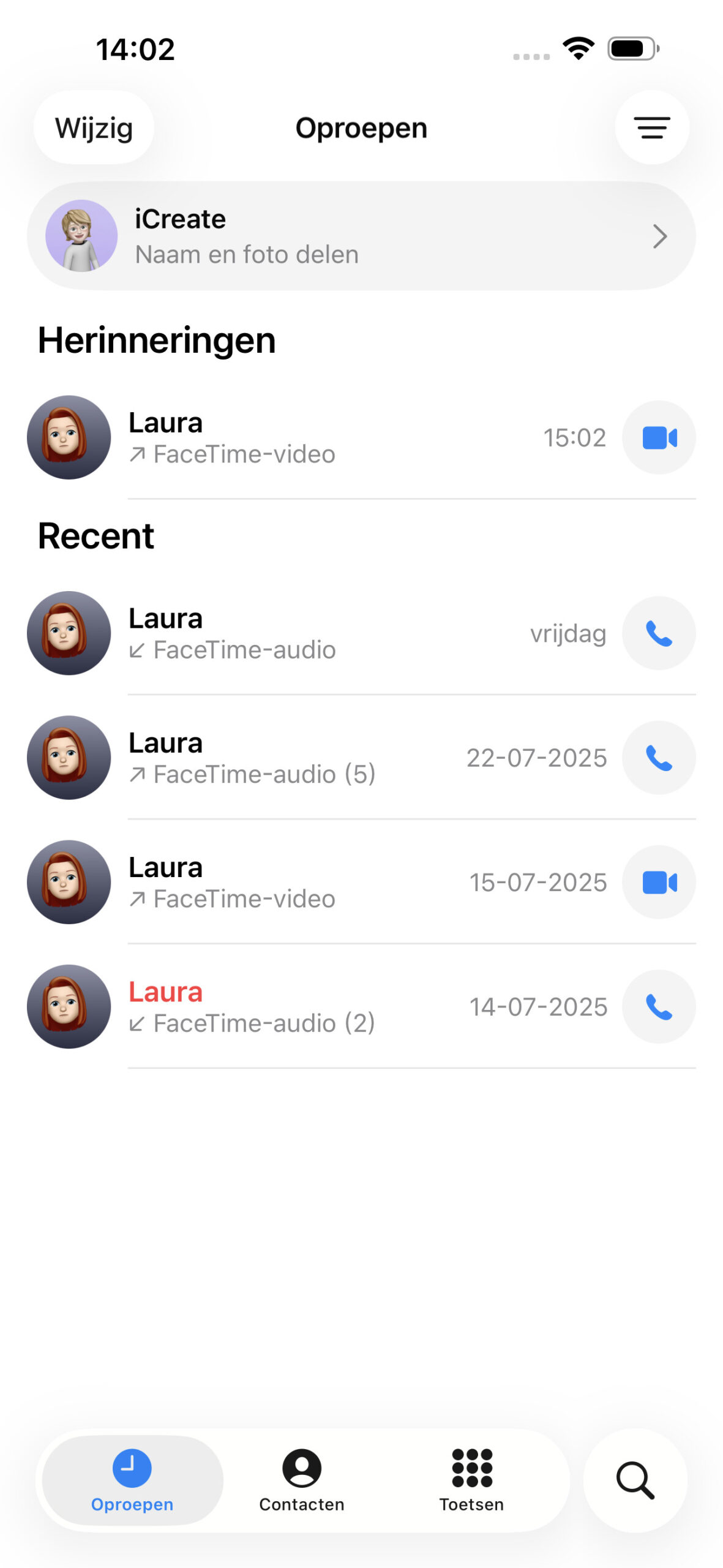Image resolution: width=723 pixels, height=1568 pixels.
Task: Start a video call with Laura from Herinneringen
Action: pyautogui.click(x=658, y=437)
